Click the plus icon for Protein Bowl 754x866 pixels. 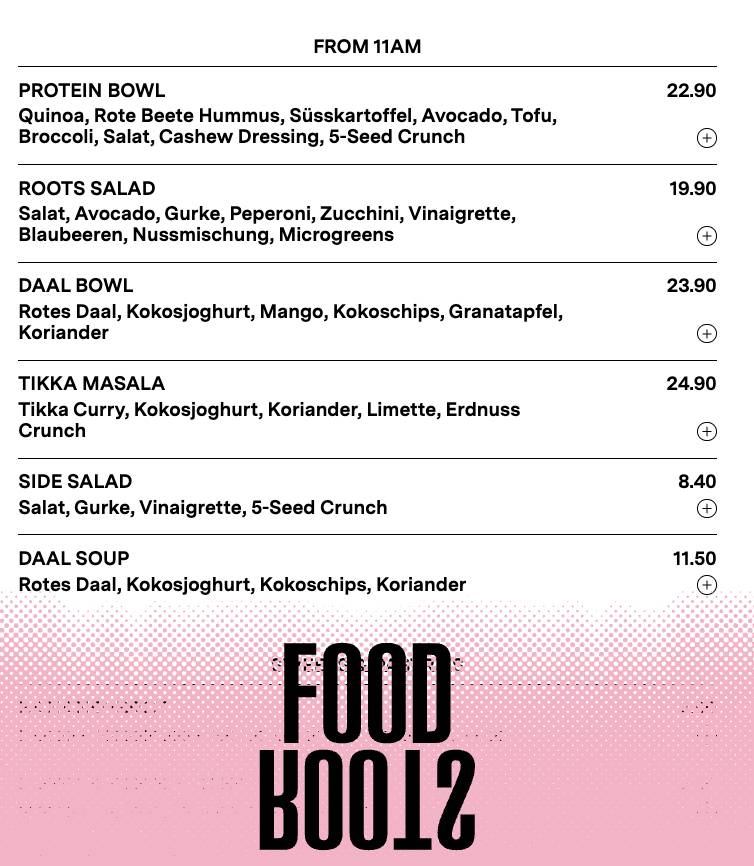click(707, 139)
